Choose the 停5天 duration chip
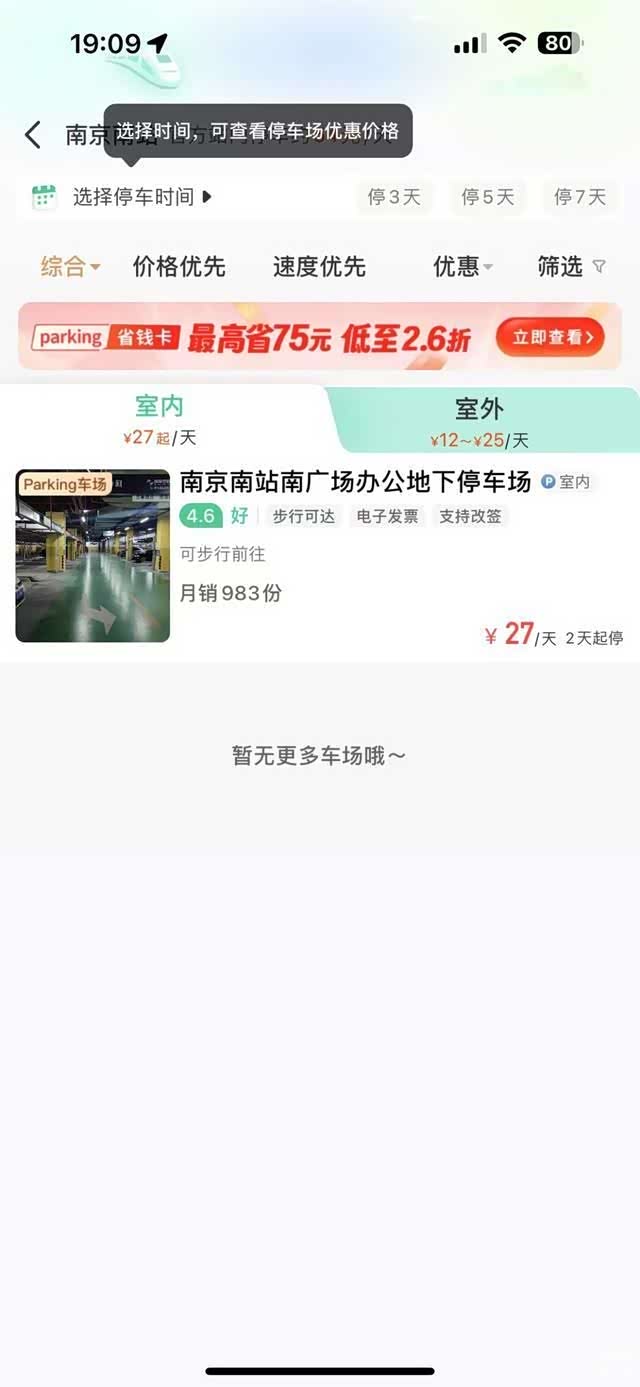This screenshot has width=640, height=1387. 487,197
